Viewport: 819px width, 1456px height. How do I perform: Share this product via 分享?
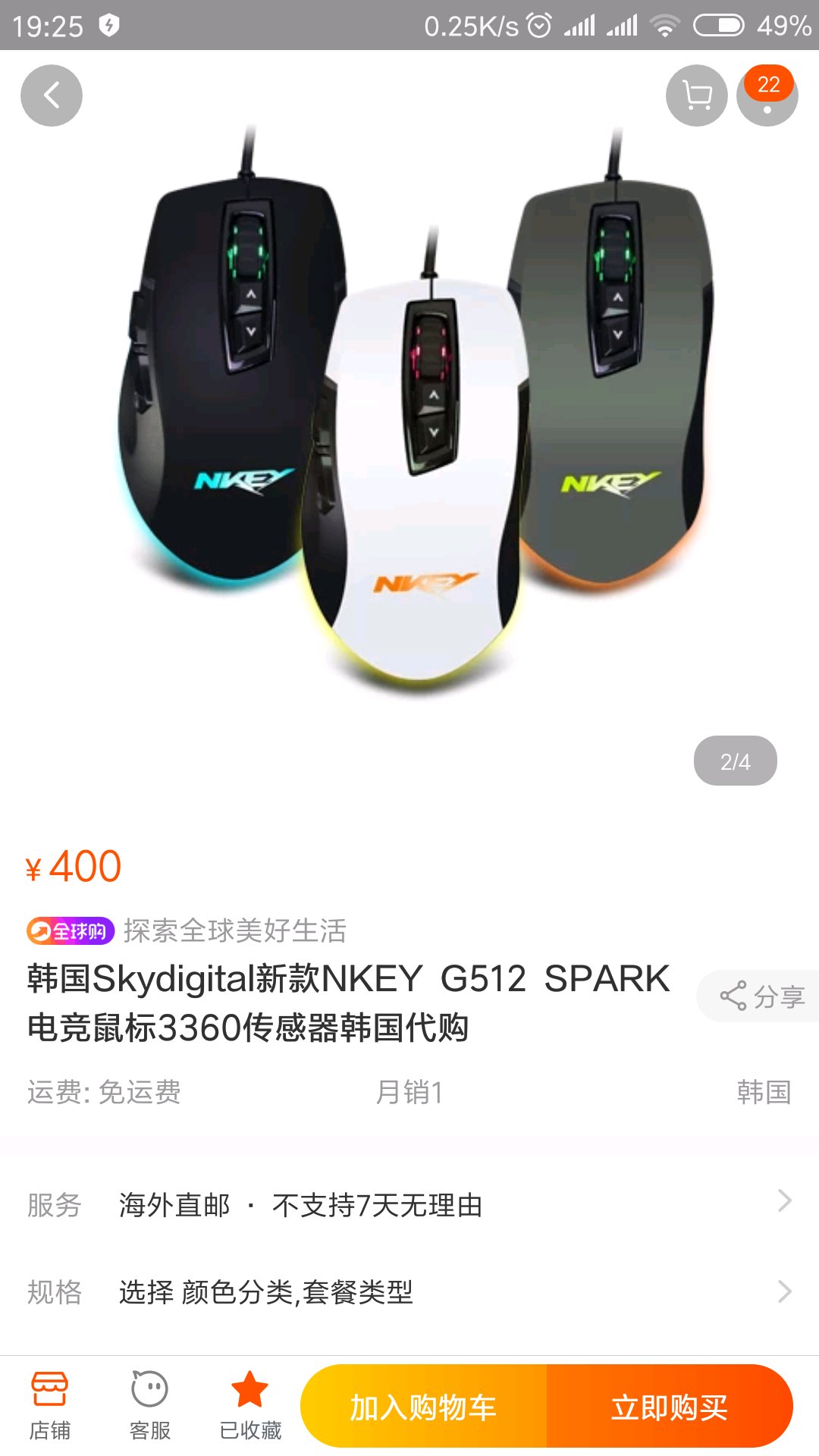click(x=761, y=996)
